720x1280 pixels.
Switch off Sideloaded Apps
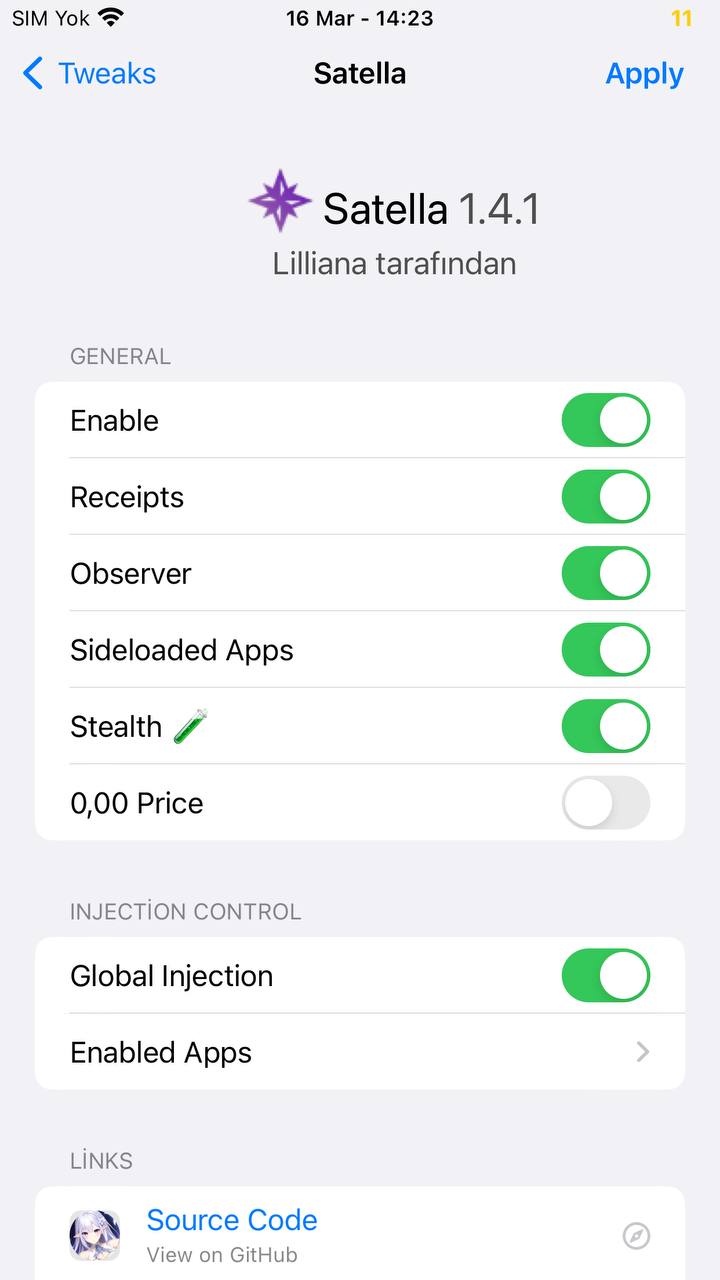pyautogui.click(x=606, y=650)
